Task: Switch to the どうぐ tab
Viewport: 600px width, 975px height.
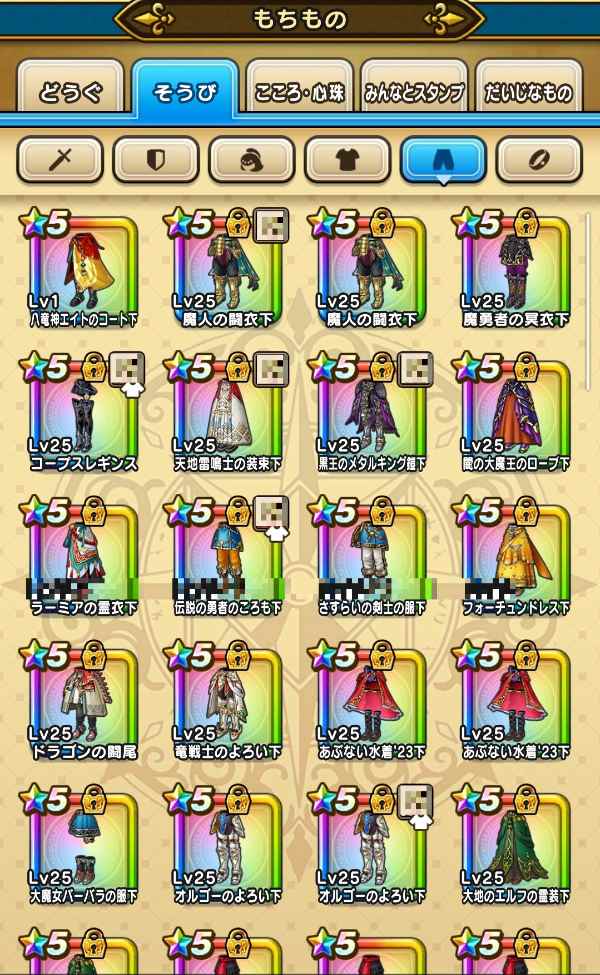Action: pyautogui.click(x=70, y=94)
